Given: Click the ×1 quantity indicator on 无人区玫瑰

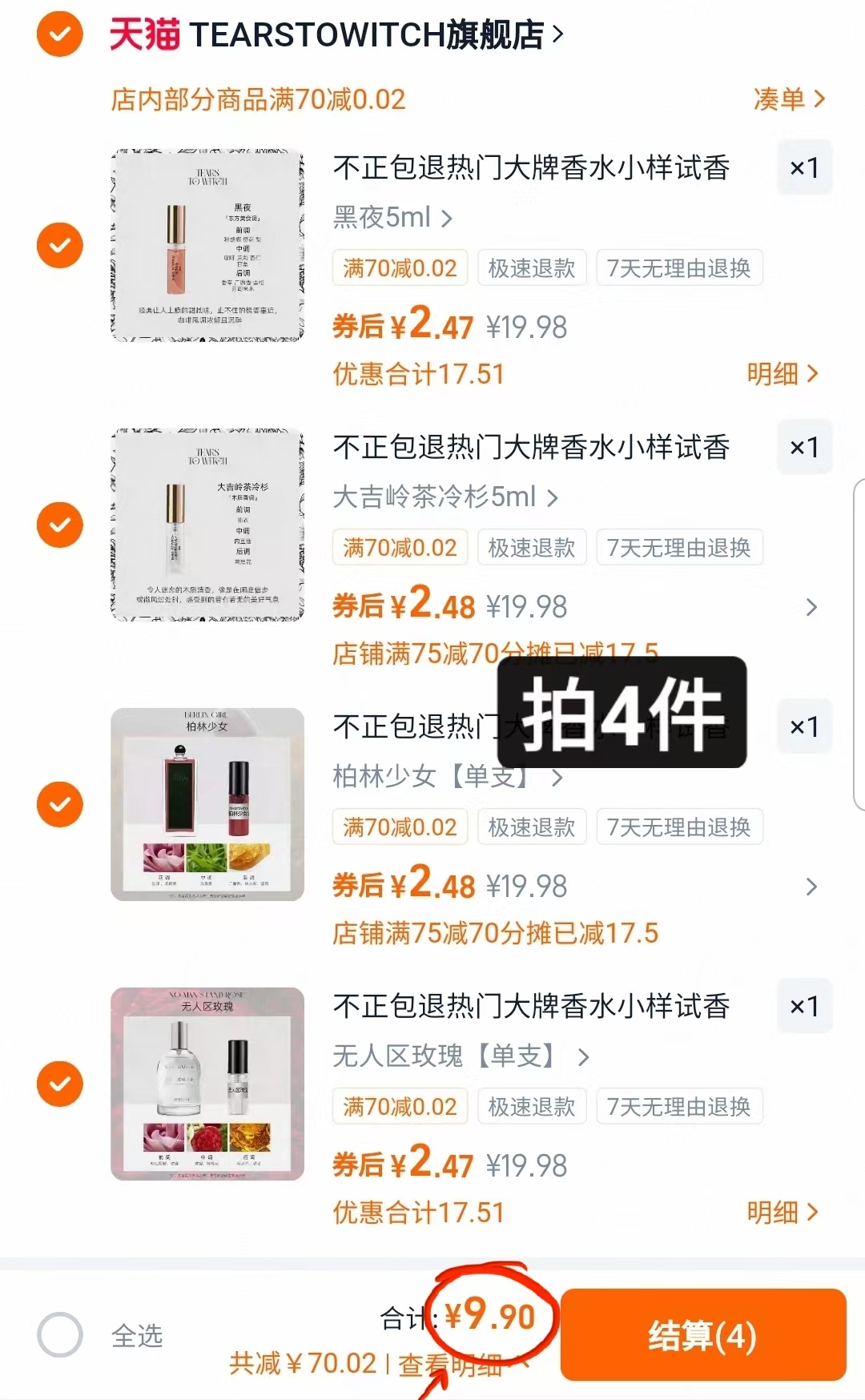Looking at the screenshot, I should 805,1006.
